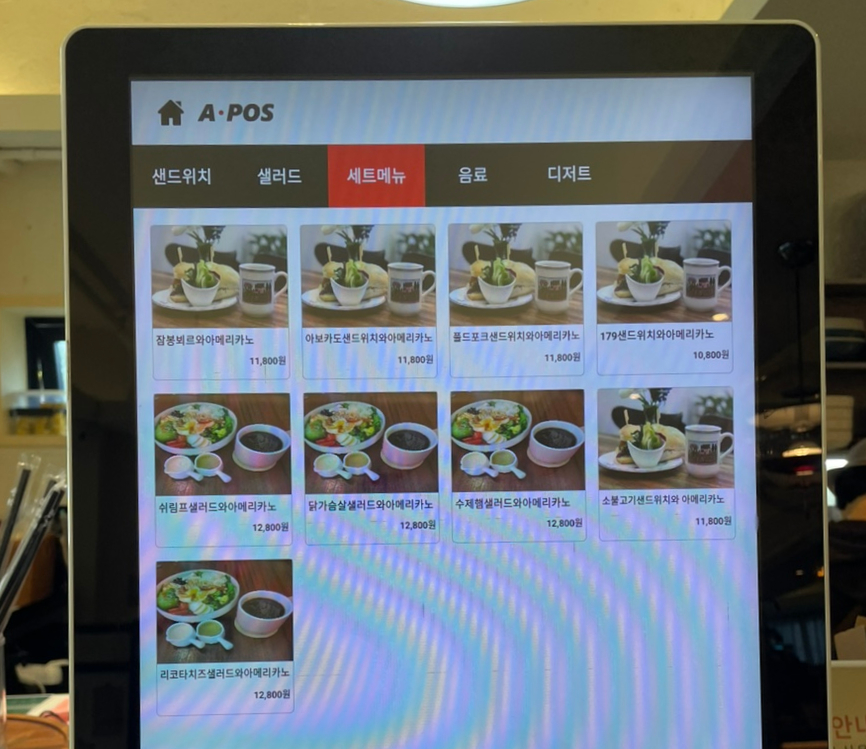Pick the 풀드포크샌드위치와아메리카노 set
Screen dimensions: 866x749
tap(516, 298)
